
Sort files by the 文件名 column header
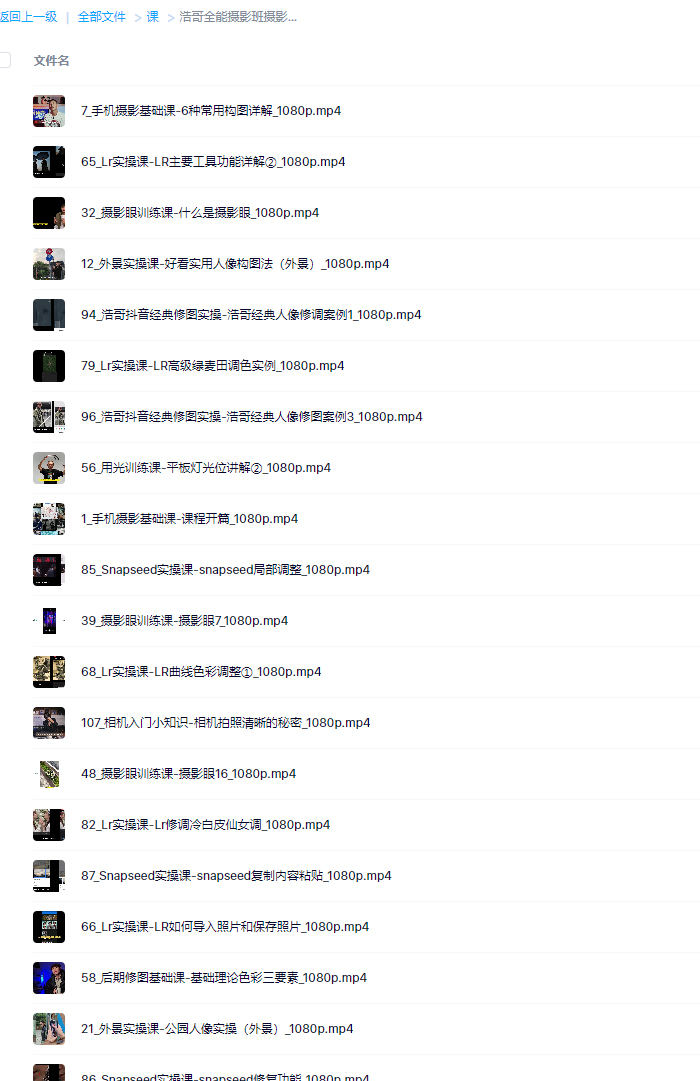(51, 61)
